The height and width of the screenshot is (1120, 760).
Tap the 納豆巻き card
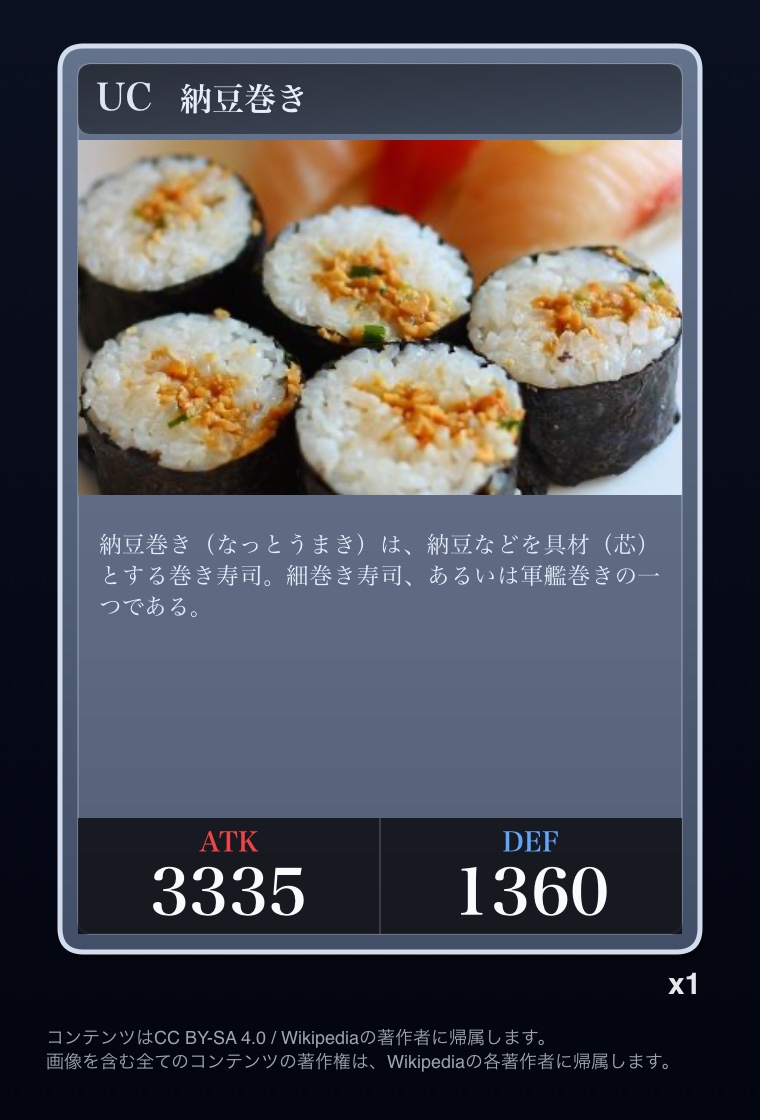[x=380, y=500]
